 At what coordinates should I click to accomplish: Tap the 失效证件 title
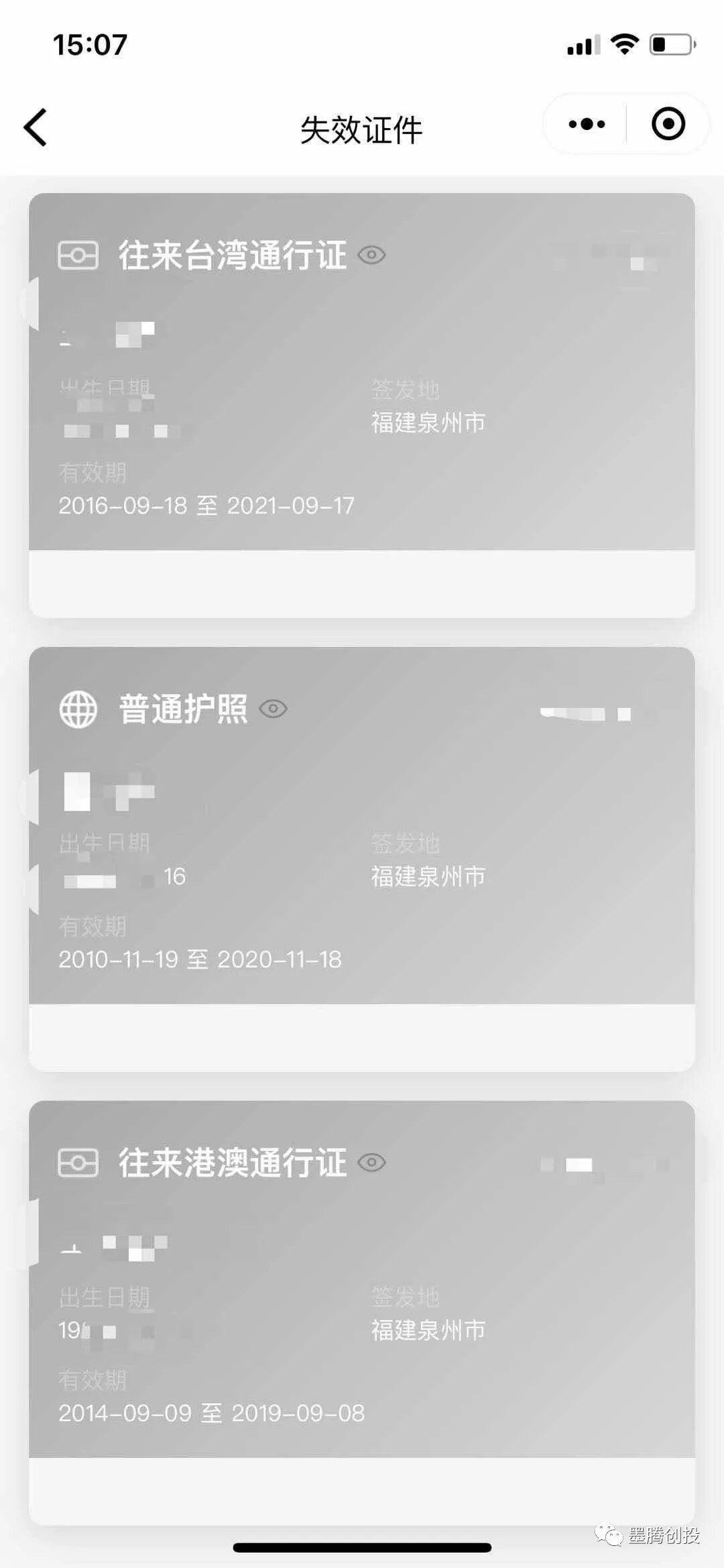(x=362, y=129)
